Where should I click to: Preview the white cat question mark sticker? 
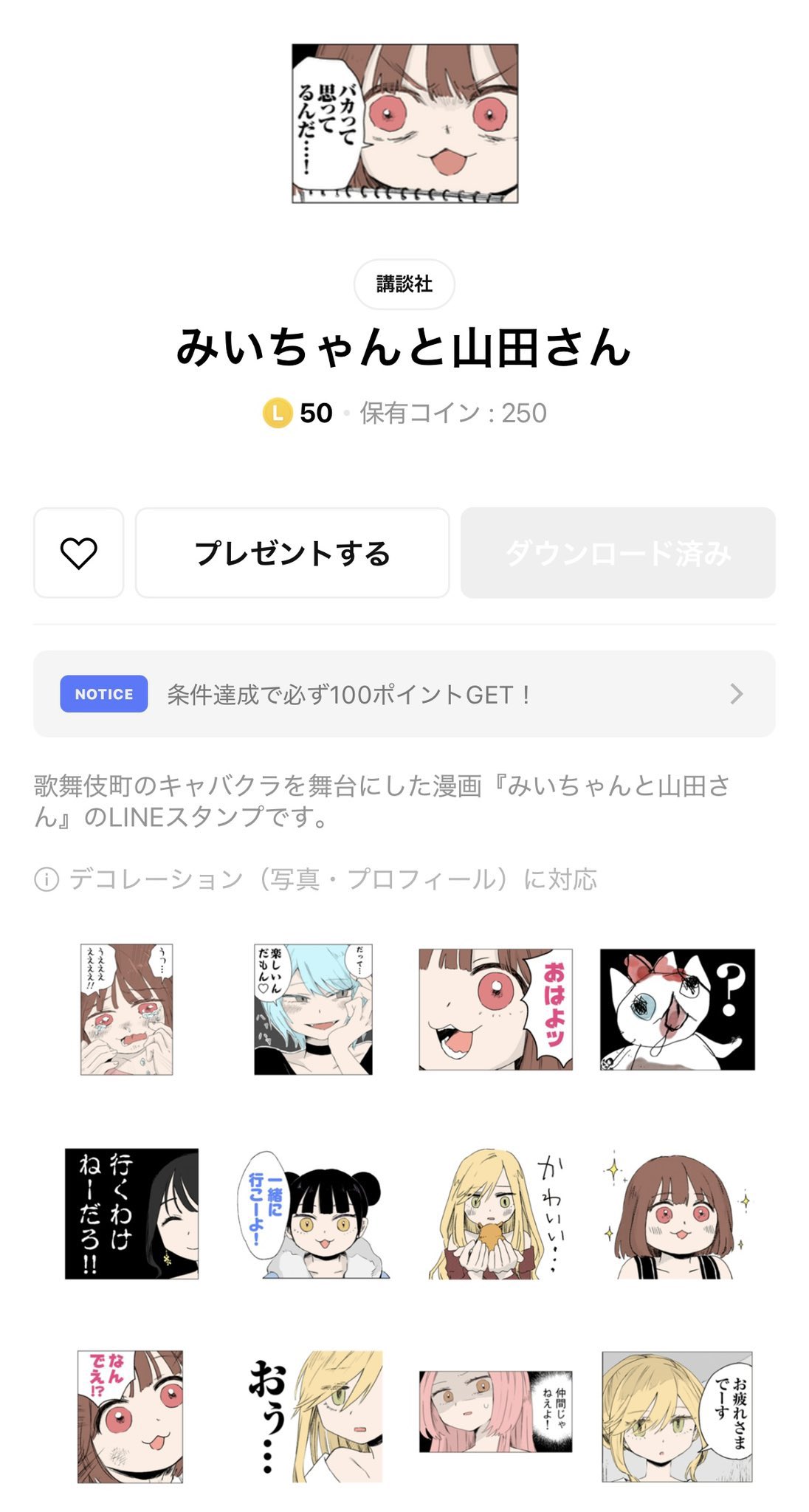pyautogui.click(x=678, y=1009)
